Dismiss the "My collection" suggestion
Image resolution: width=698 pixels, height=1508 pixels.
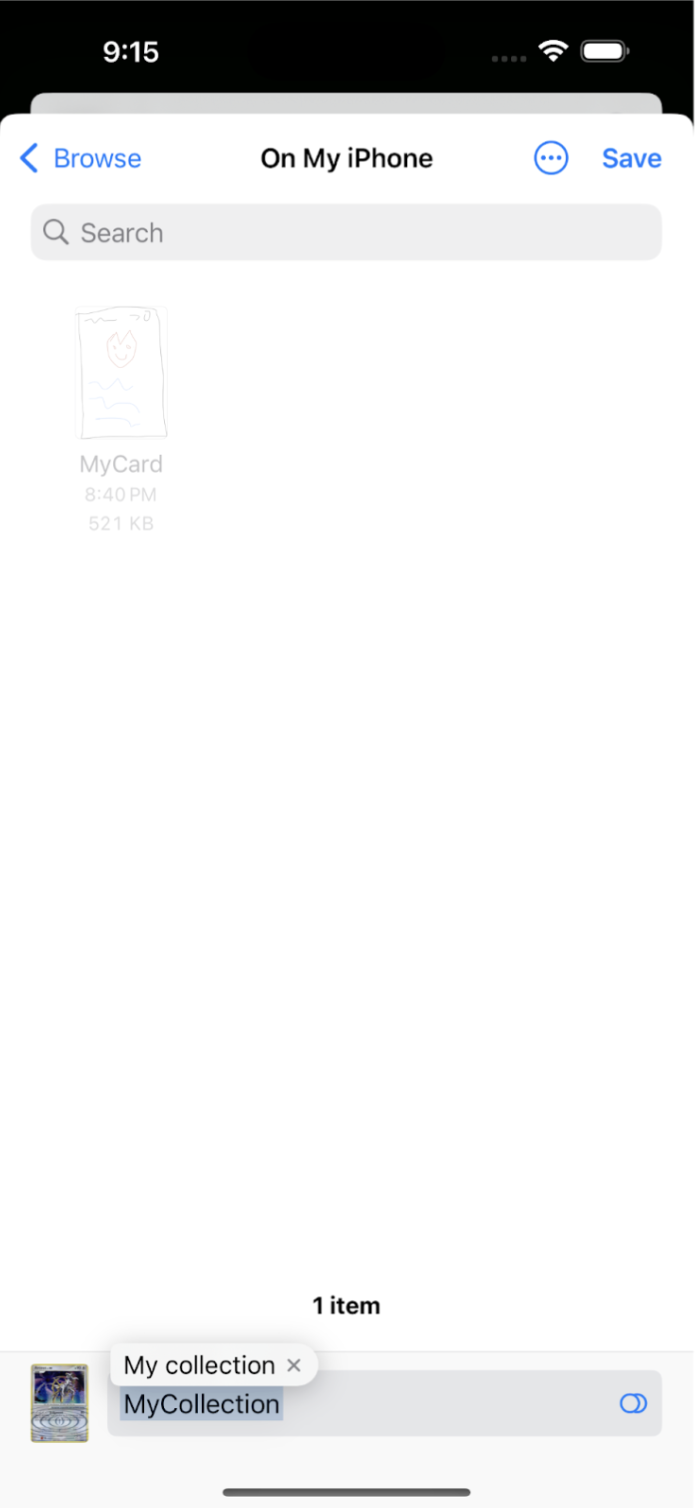pos(294,1365)
